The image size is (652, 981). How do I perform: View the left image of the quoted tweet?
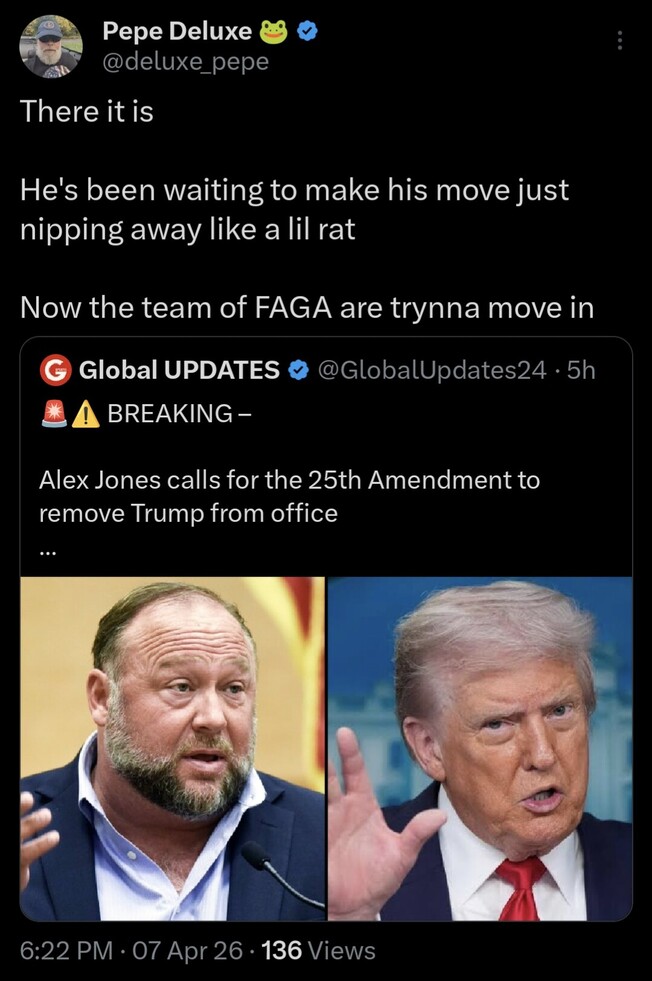(x=173, y=748)
